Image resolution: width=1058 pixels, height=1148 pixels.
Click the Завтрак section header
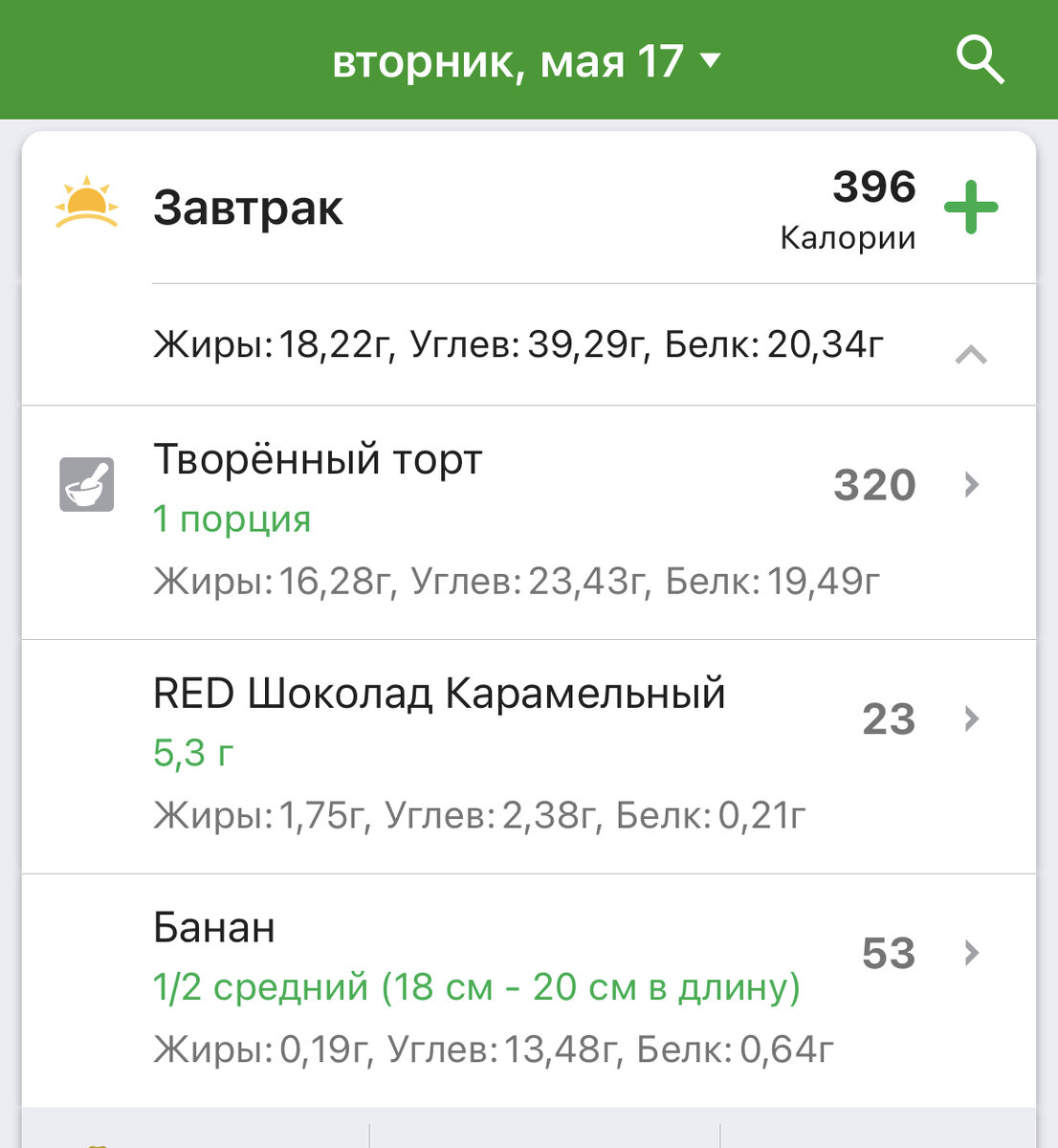pos(250,209)
